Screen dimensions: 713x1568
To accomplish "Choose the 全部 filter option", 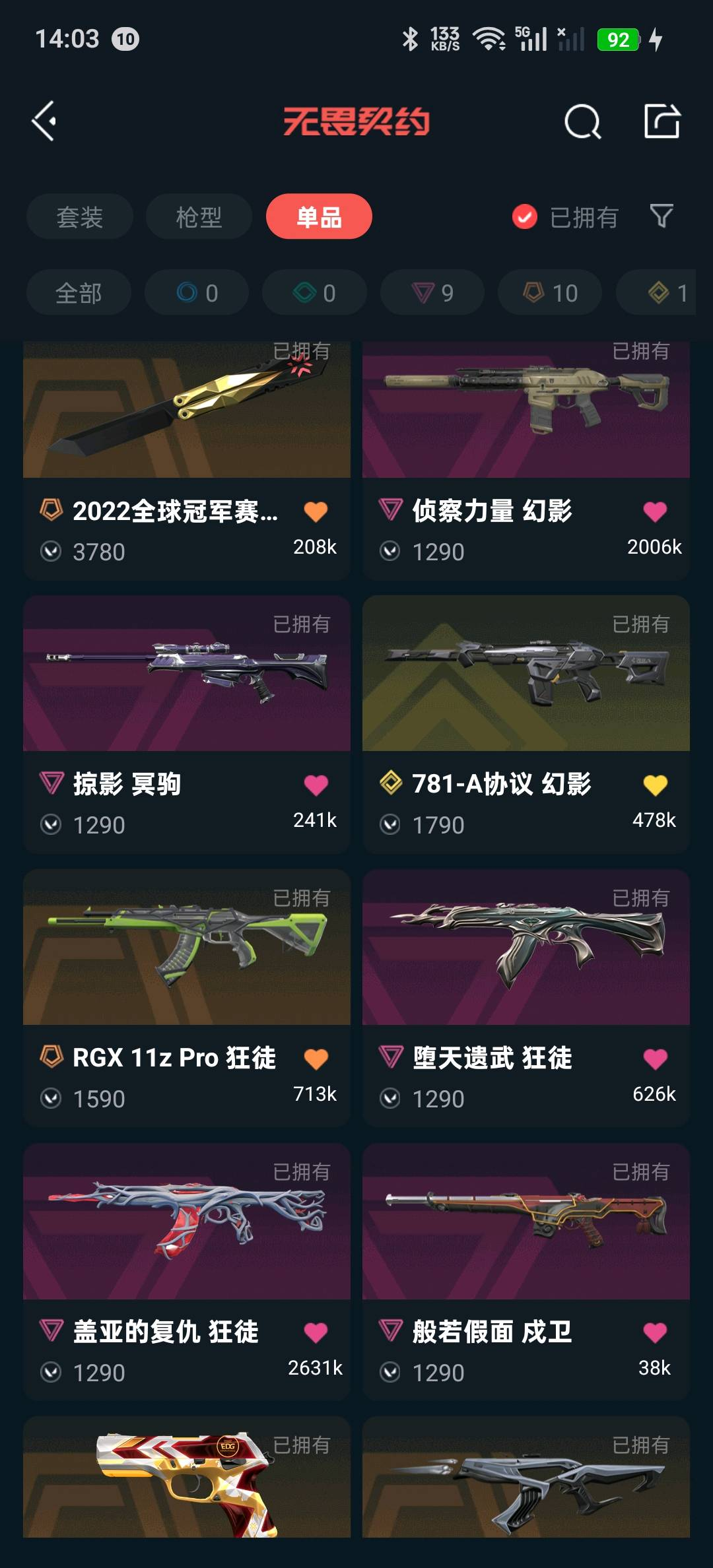I will point(79,292).
